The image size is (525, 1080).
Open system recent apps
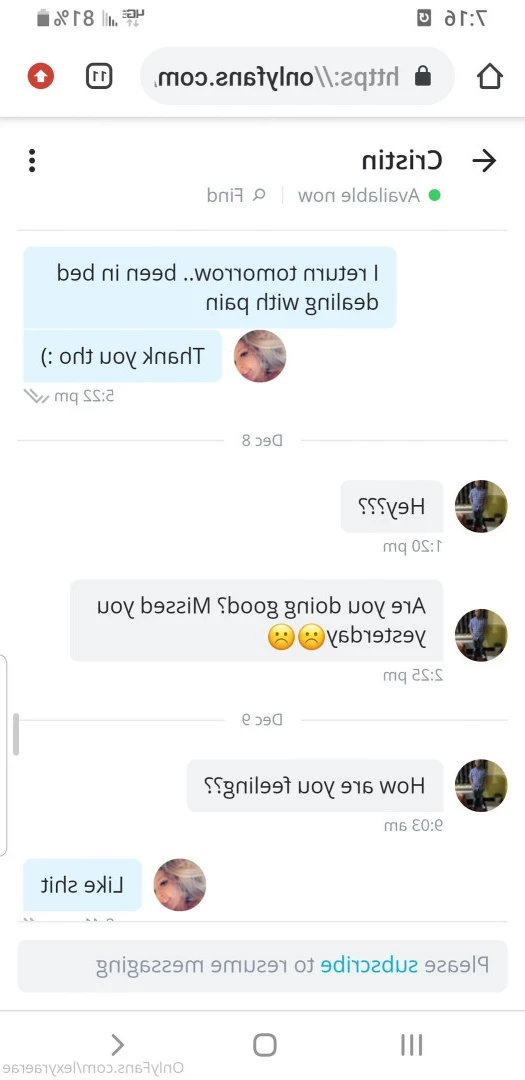coord(411,1045)
